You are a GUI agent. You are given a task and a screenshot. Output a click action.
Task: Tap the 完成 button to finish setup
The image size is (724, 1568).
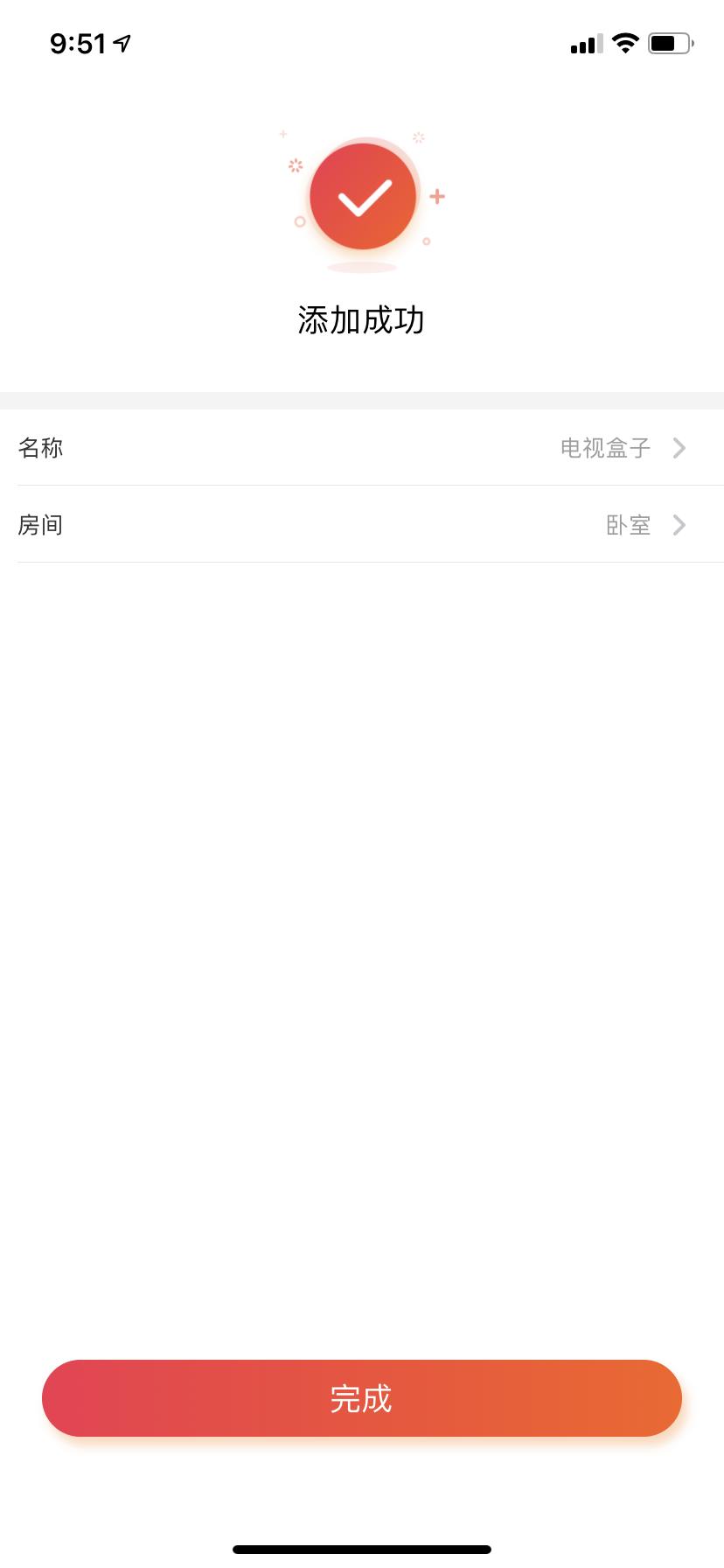tap(362, 1398)
